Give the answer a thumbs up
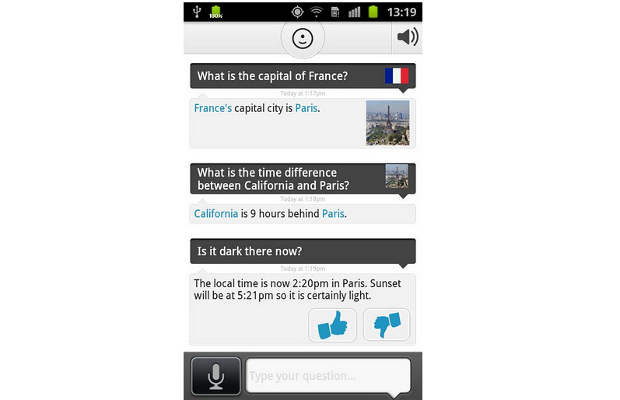Screen dimensions: 620x400 tap(332, 324)
